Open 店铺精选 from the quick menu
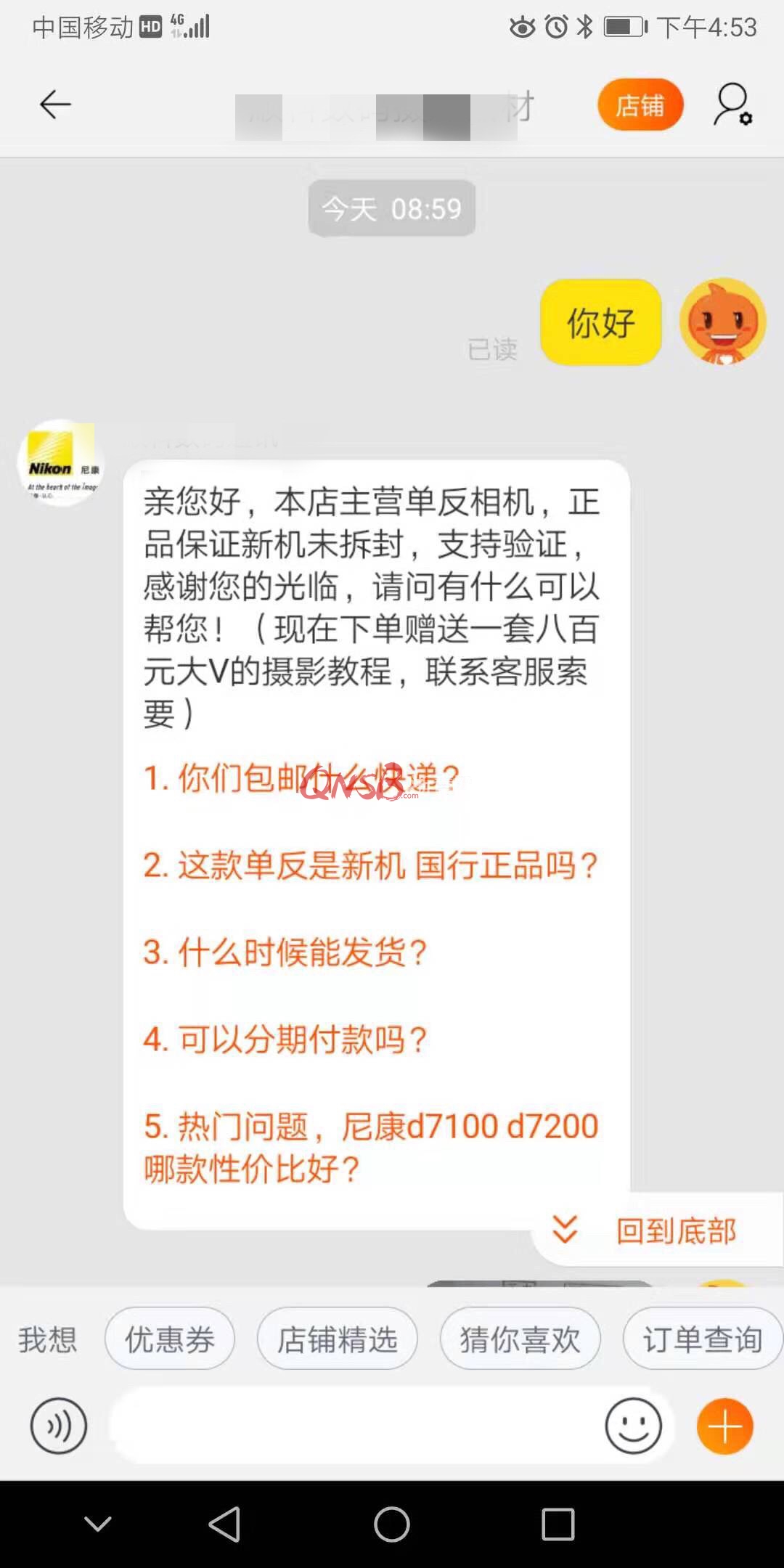The height and width of the screenshot is (1568, 784). 337,1339
